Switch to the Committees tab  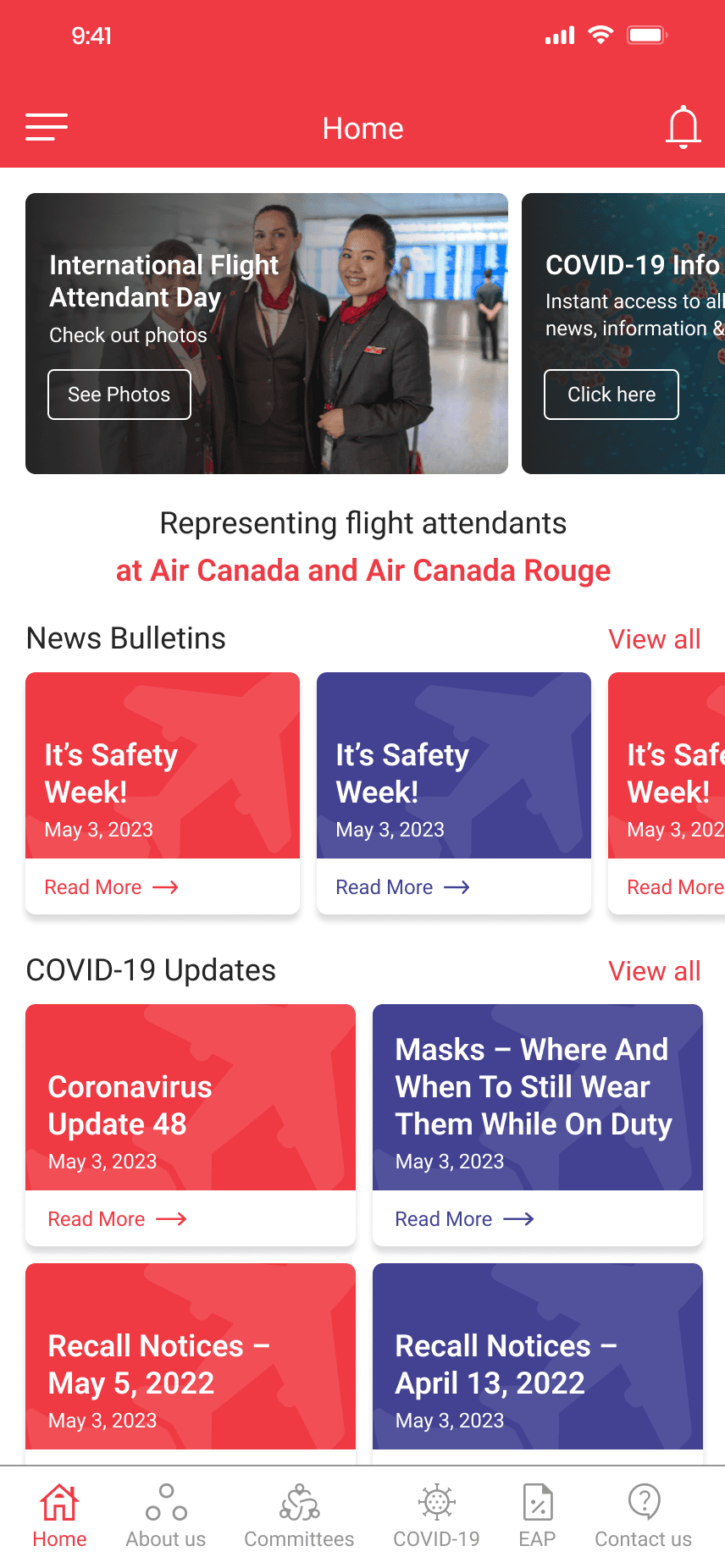point(299,1516)
